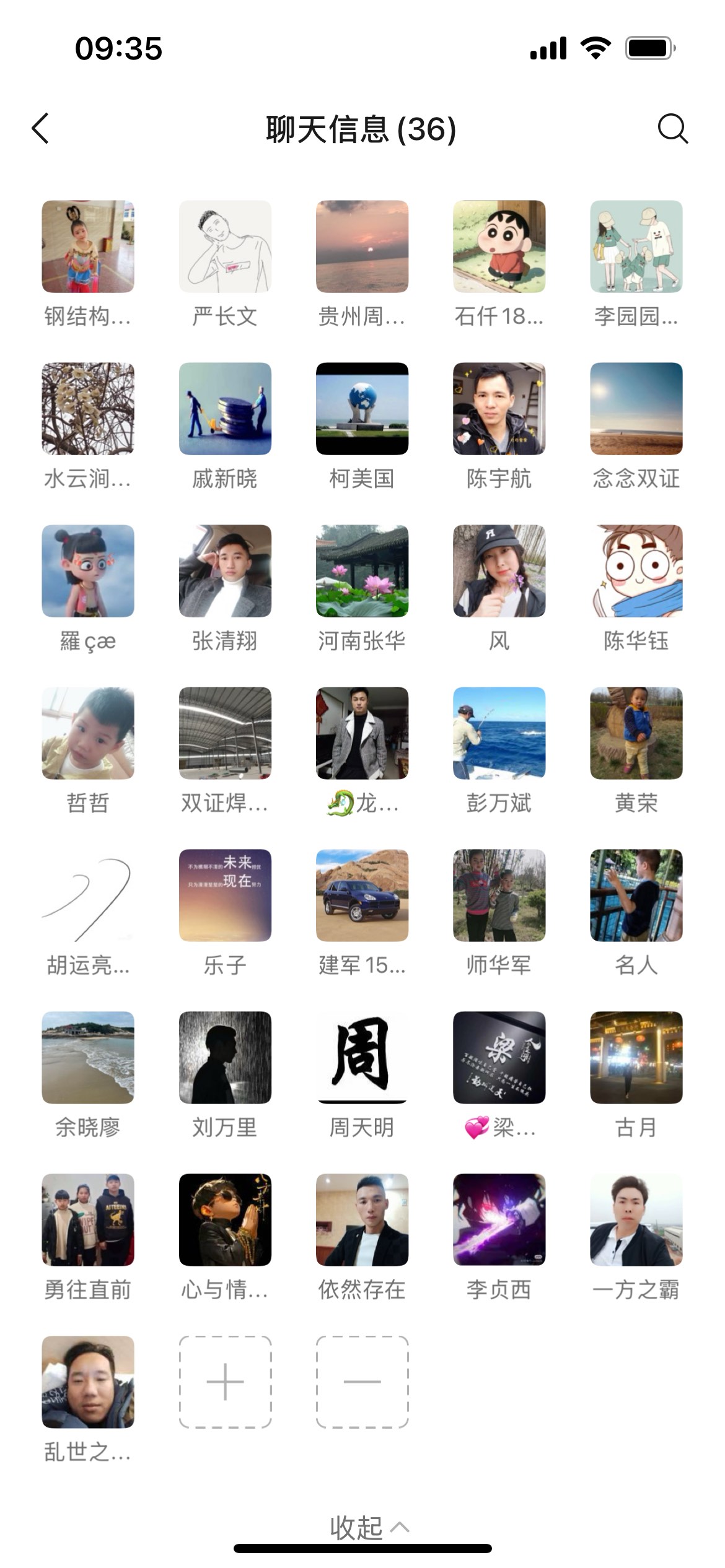This screenshot has width=725, height=1568.
Task: Open 刘万里's profile
Action: (225, 1058)
